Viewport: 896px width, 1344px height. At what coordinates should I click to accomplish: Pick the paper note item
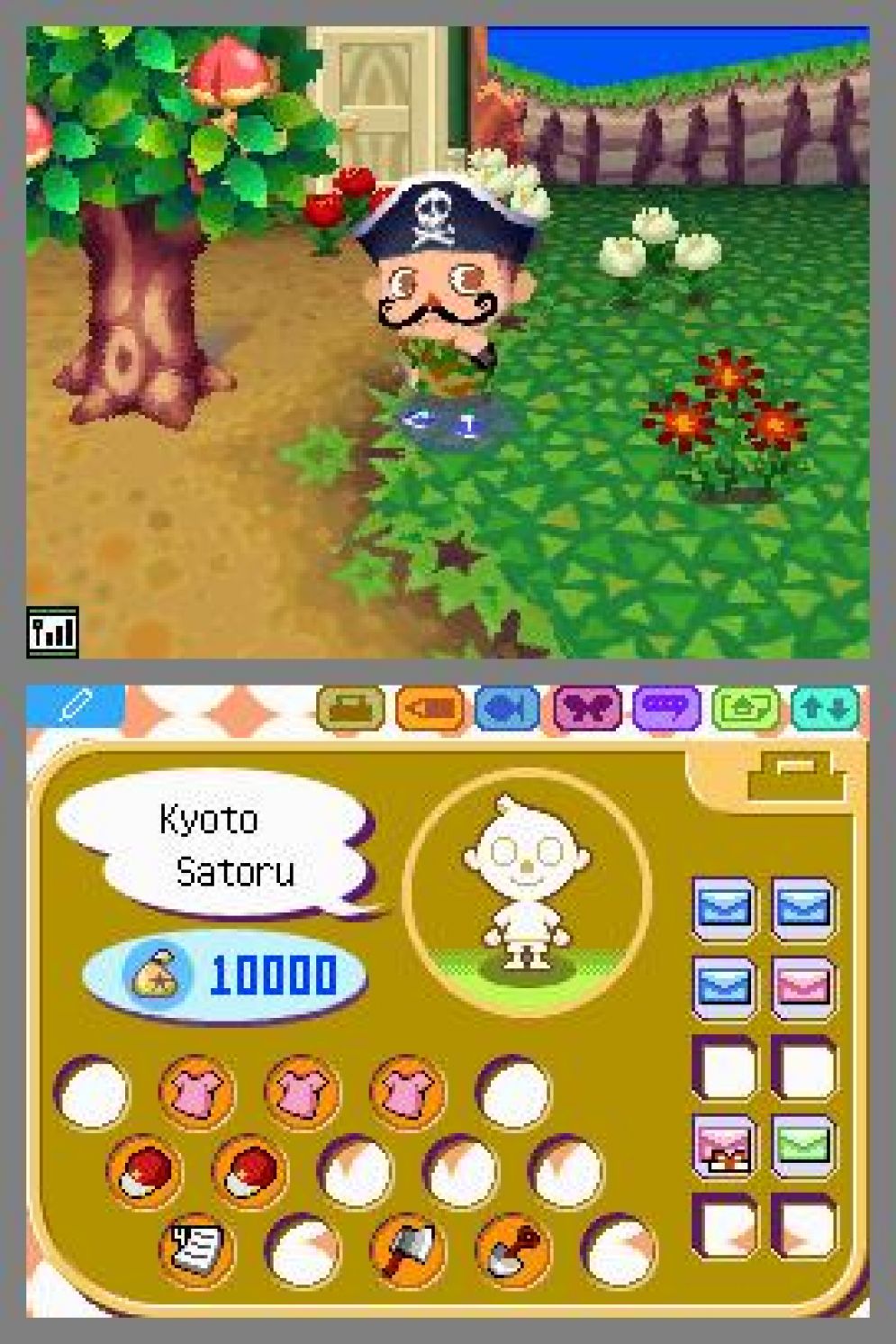tap(196, 1249)
